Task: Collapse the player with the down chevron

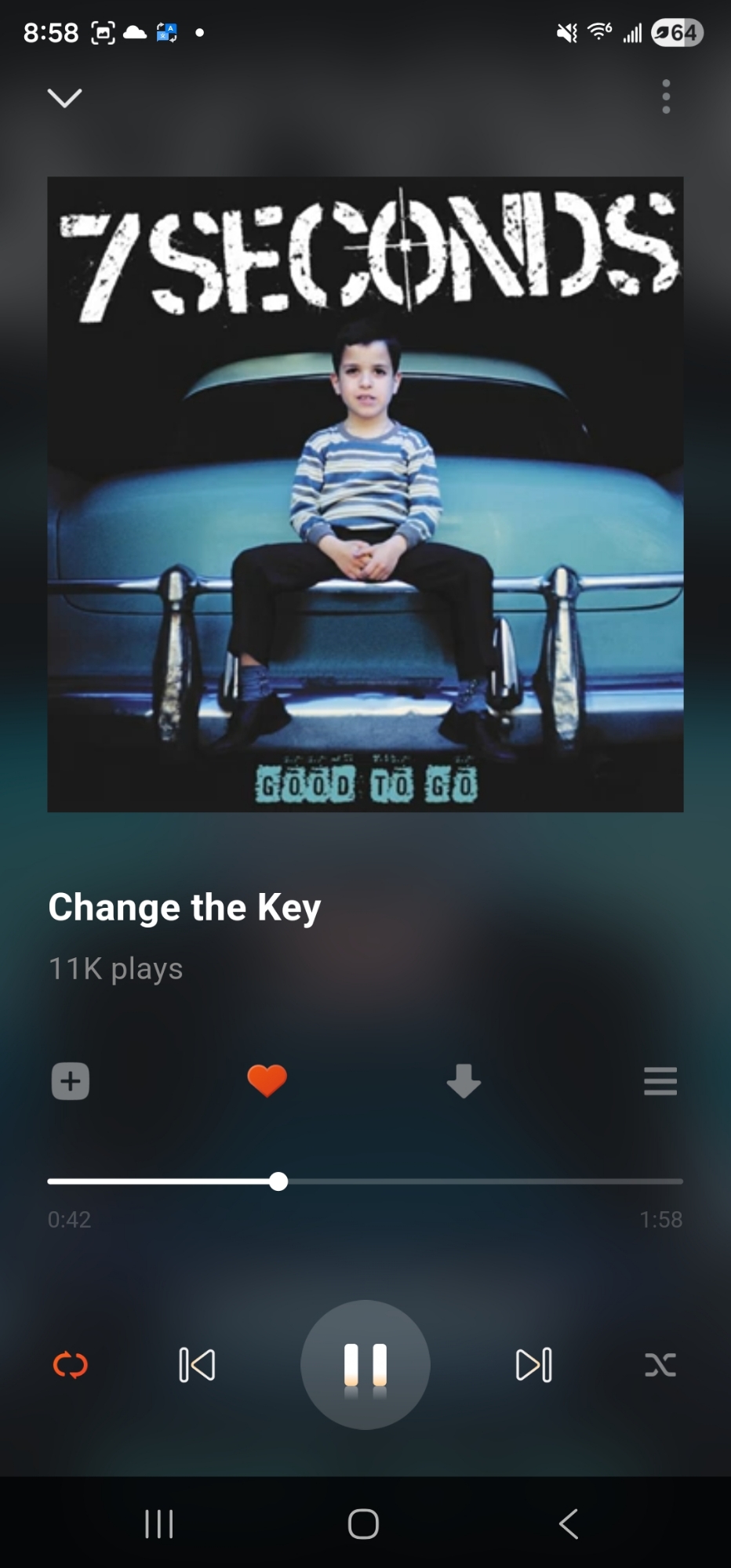Action: pyautogui.click(x=64, y=98)
